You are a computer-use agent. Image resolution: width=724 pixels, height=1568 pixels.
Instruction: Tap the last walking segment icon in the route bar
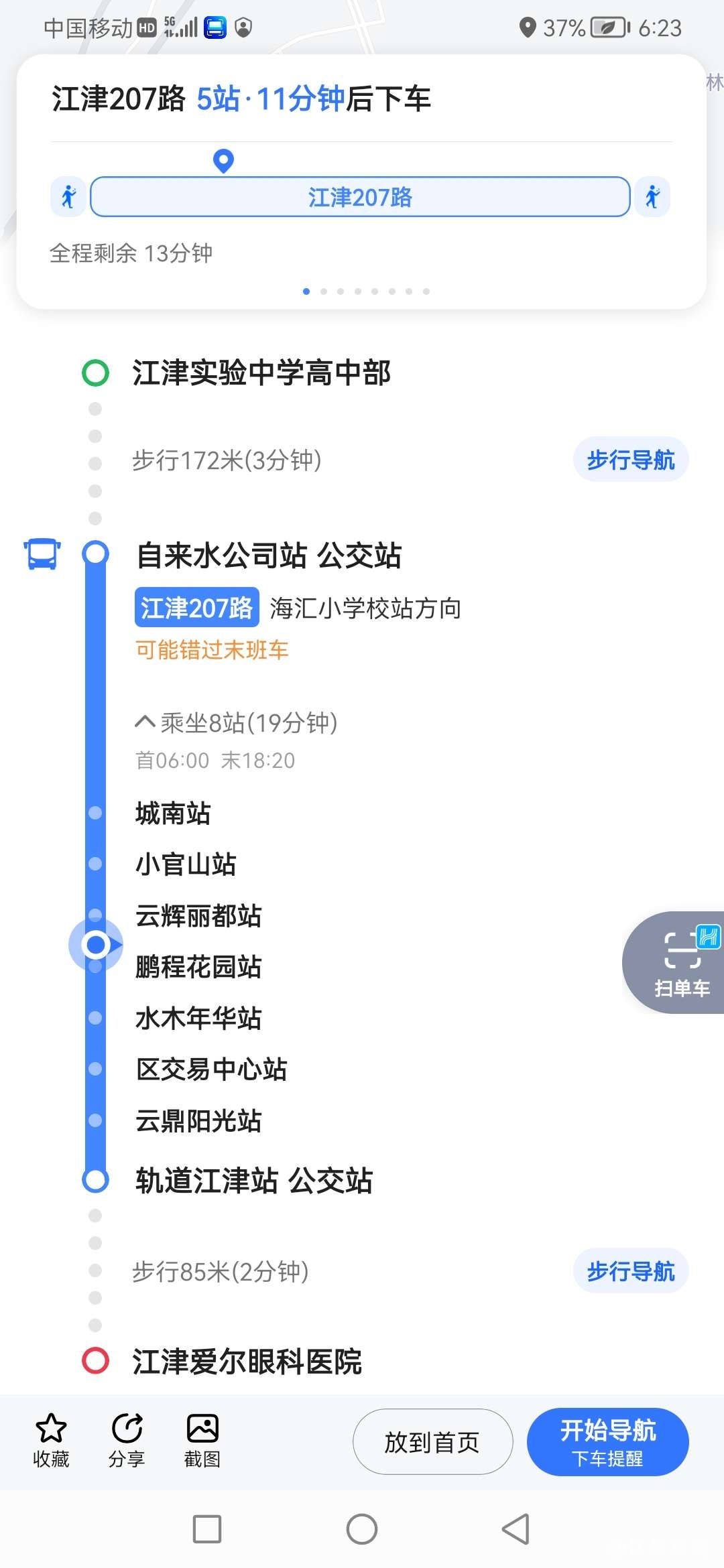[652, 197]
